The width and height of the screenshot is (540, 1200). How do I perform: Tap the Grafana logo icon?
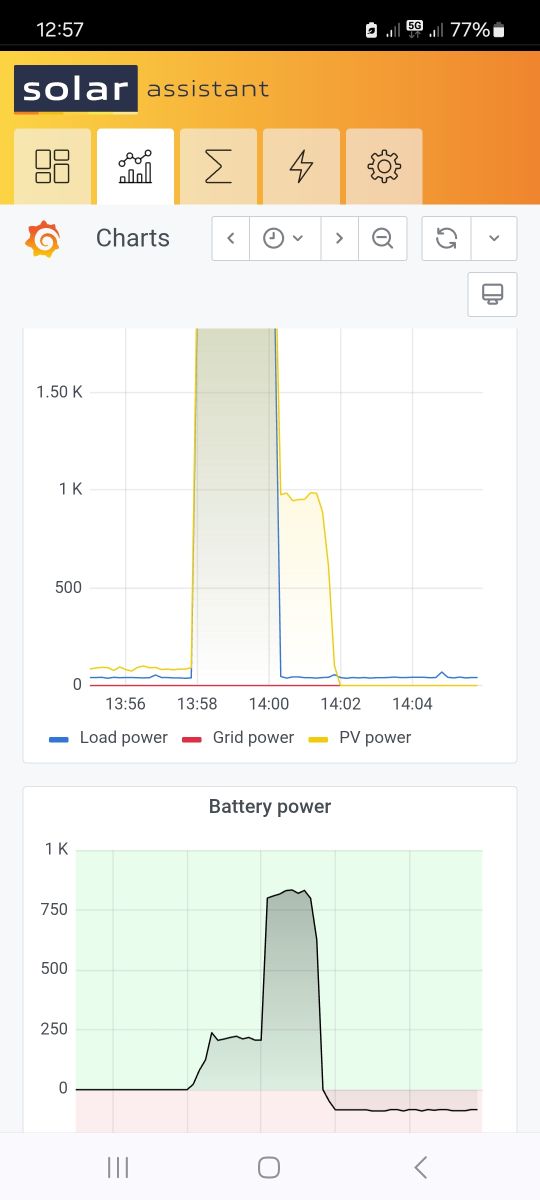43,239
